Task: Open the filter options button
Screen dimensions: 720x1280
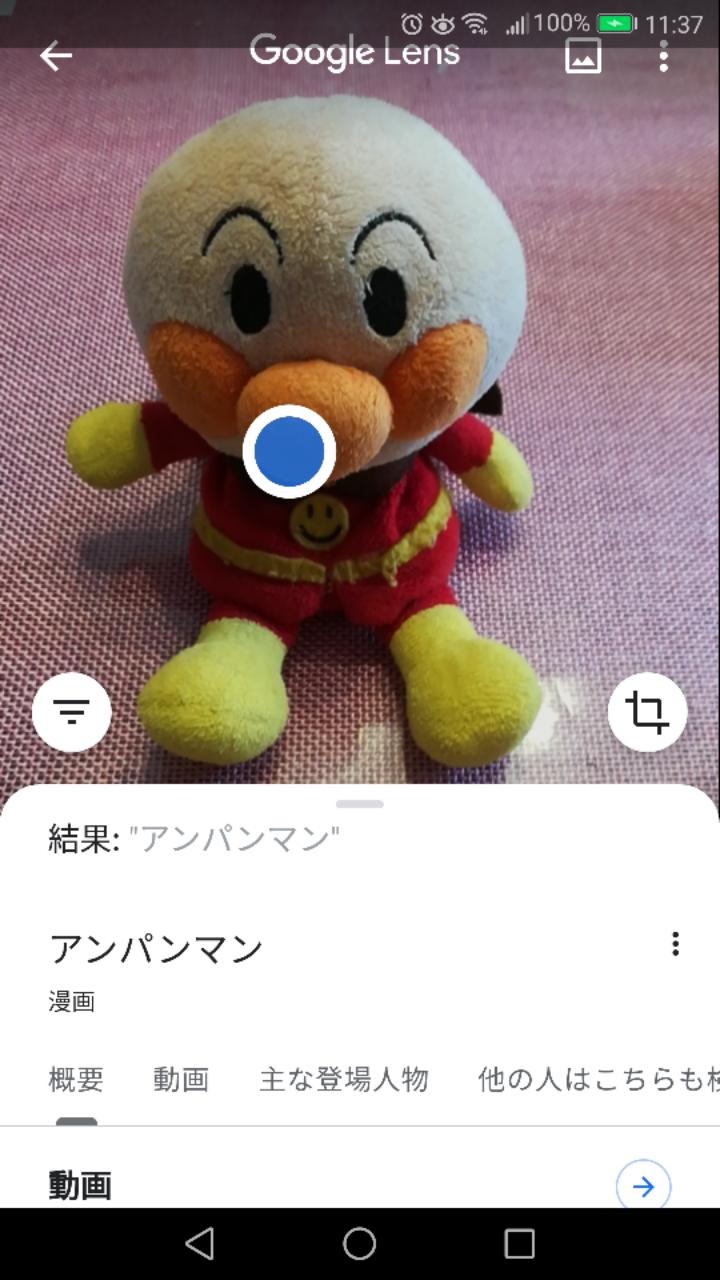Action: [x=71, y=712]
